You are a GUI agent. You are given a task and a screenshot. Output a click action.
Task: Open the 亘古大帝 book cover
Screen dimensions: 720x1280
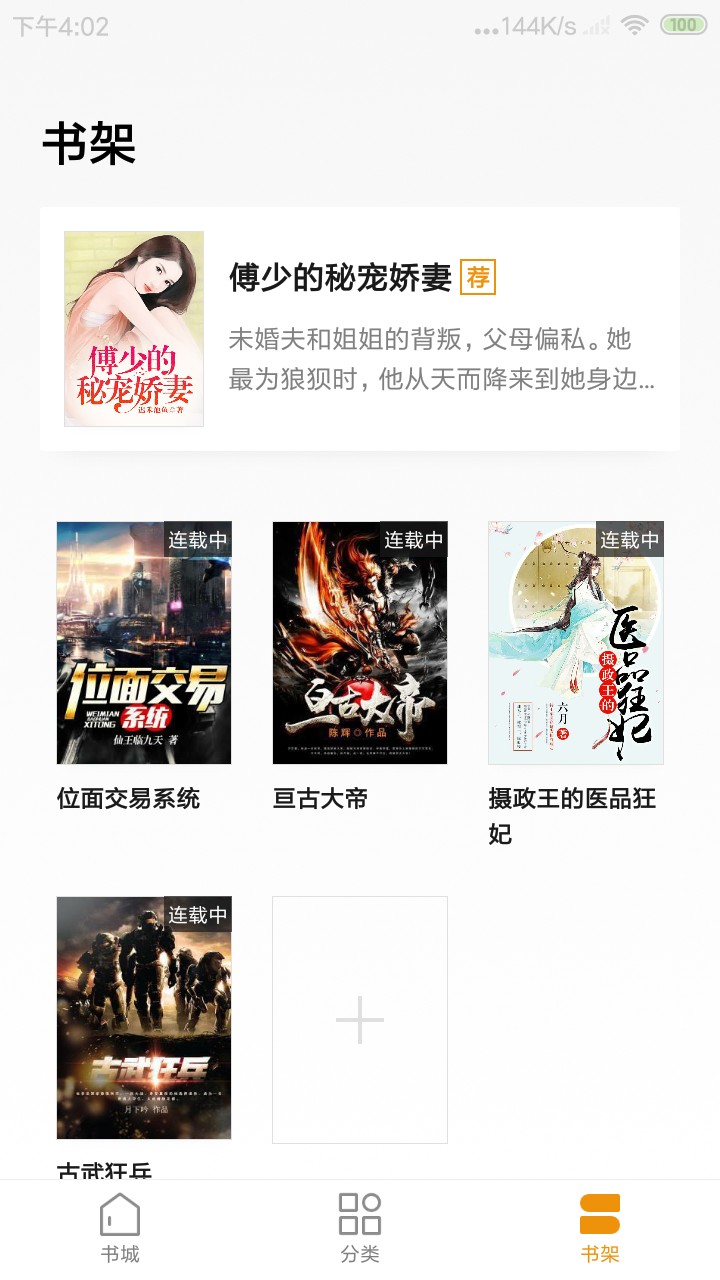(360, 642)
